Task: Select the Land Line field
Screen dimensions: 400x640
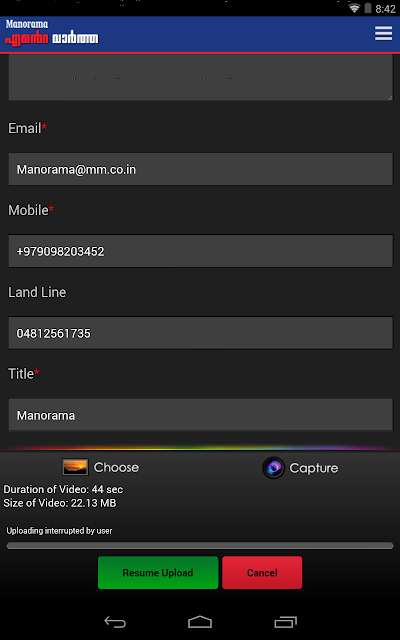Action: click(x=200, y=333)
